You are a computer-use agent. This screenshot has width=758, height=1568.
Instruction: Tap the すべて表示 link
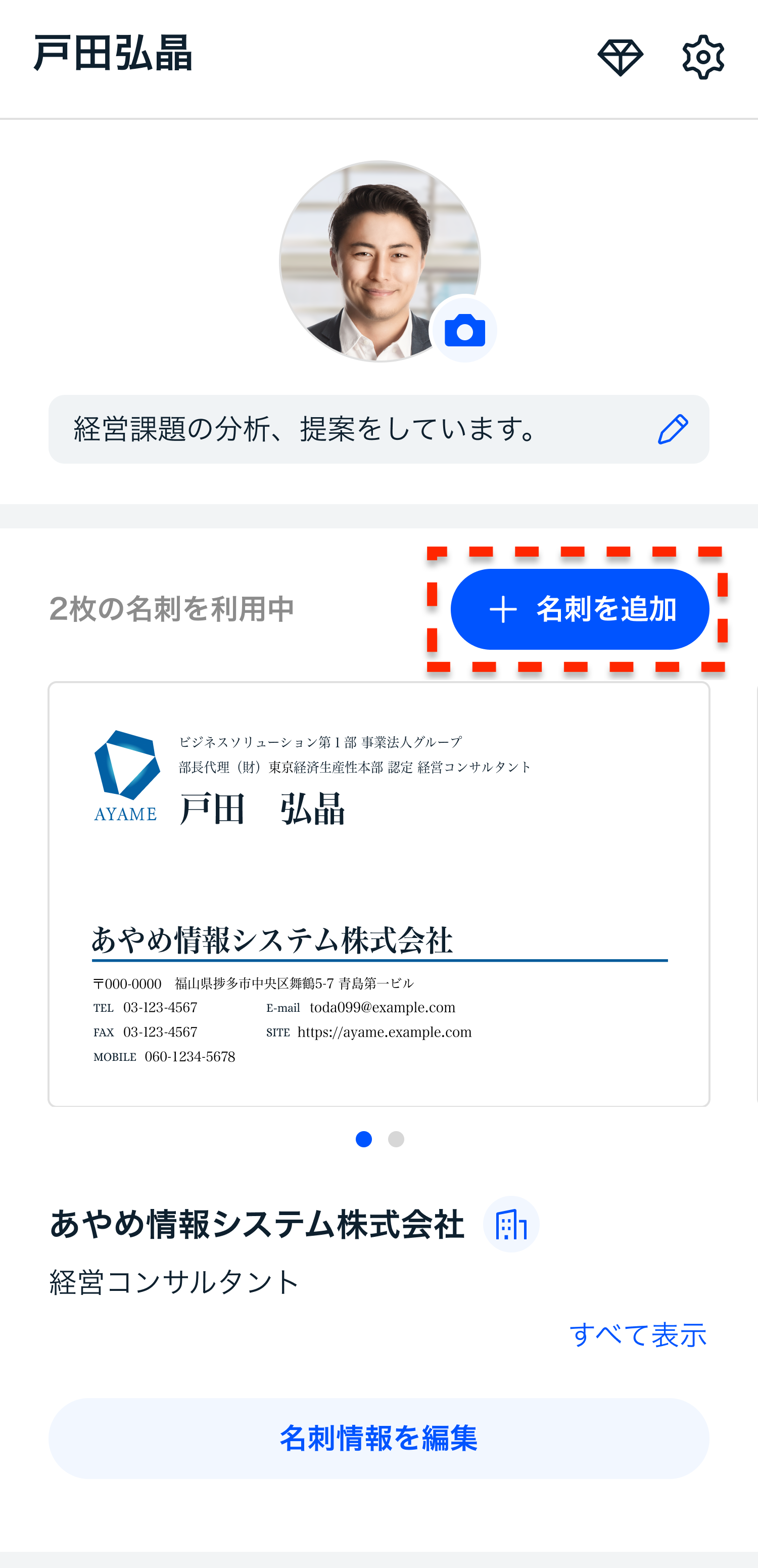(637, 1335)
